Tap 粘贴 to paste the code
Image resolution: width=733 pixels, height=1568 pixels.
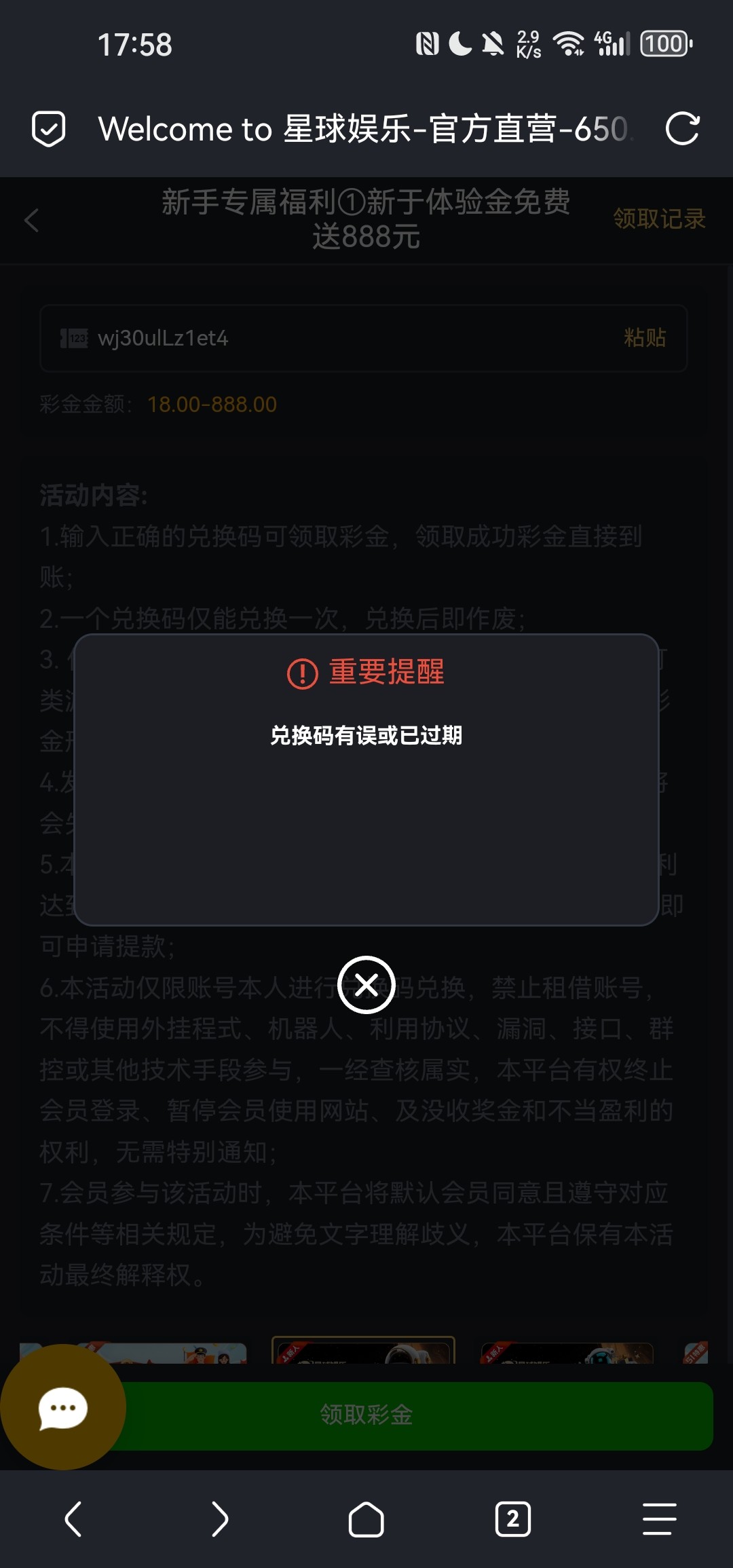(x=645, y=337)
